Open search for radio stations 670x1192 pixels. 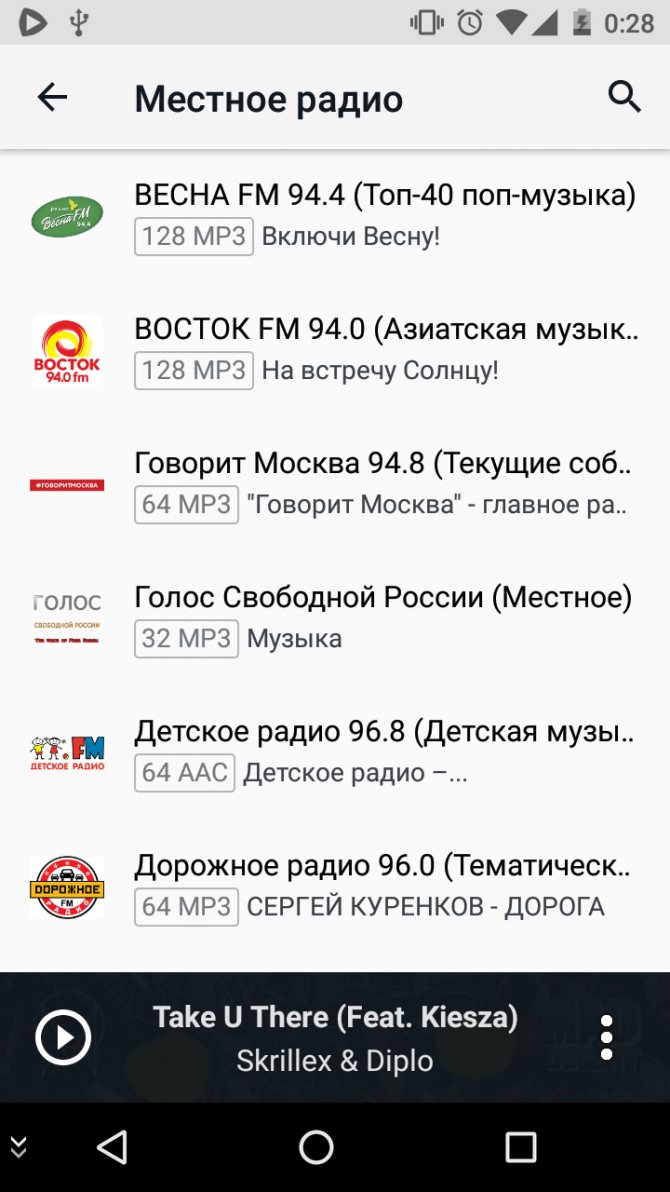(624, 97)
